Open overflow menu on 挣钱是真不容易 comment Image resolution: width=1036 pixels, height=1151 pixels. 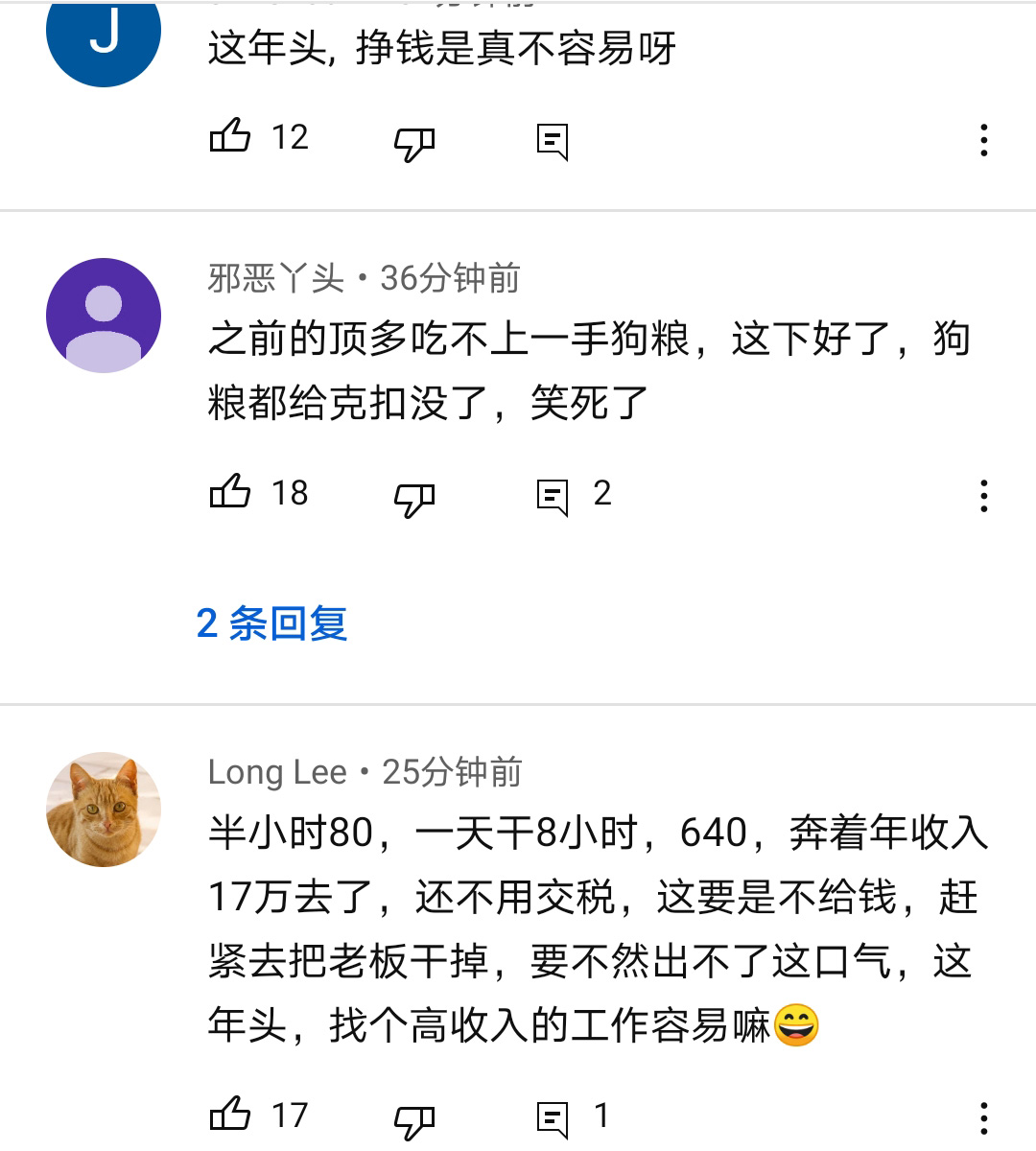pos(983,141)
